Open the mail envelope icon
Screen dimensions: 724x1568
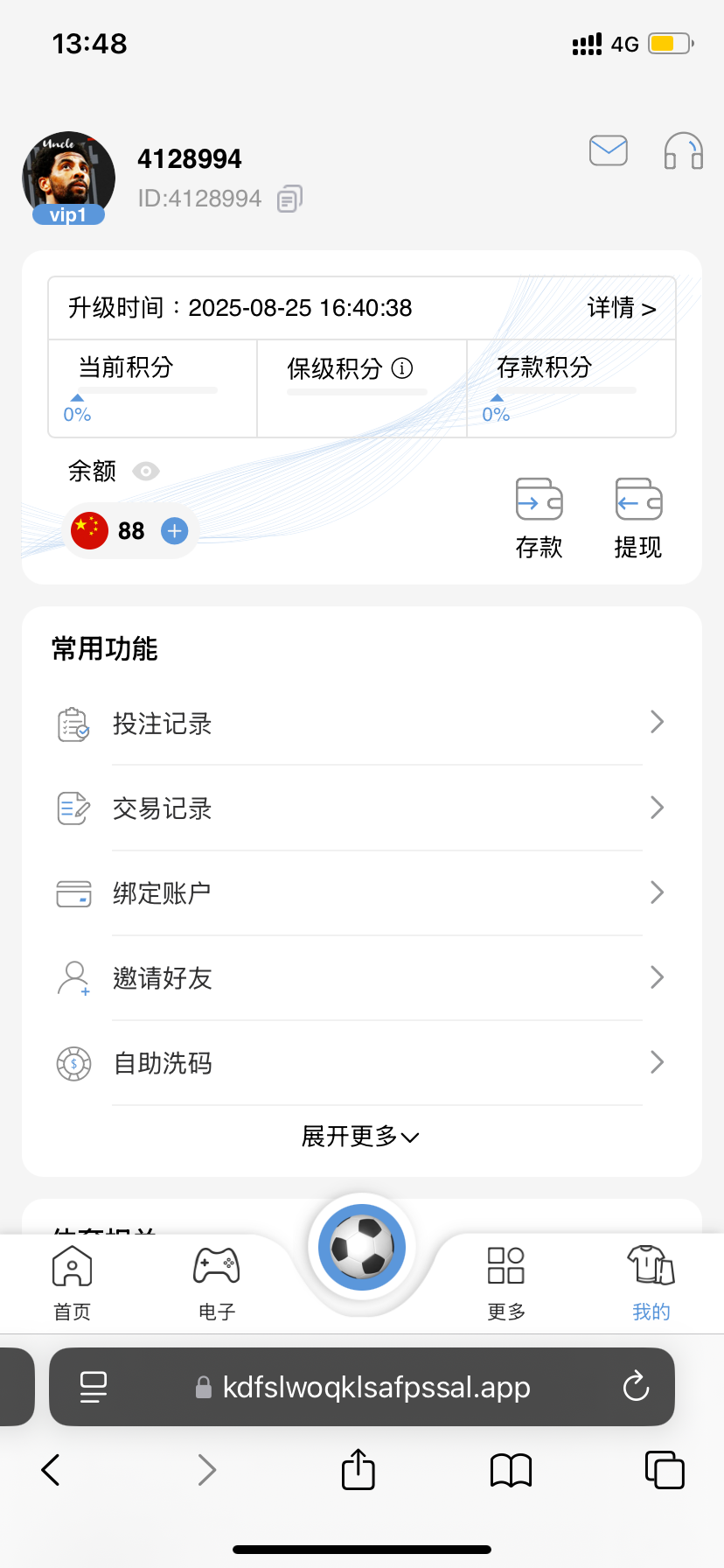[608, 150]
